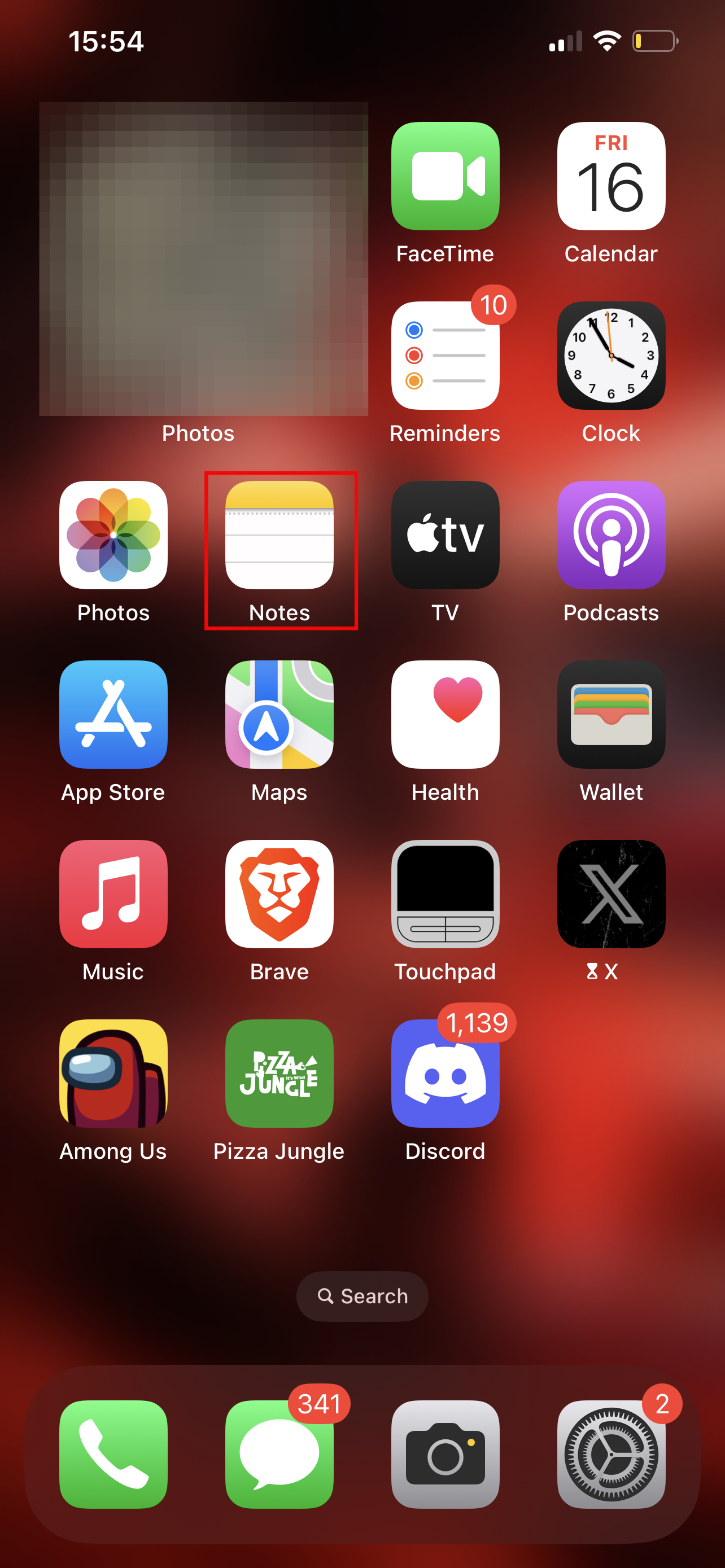Viewport: 725px width, 1568px height.
Task: Launch the Maps app
Action: click(279, 715)
